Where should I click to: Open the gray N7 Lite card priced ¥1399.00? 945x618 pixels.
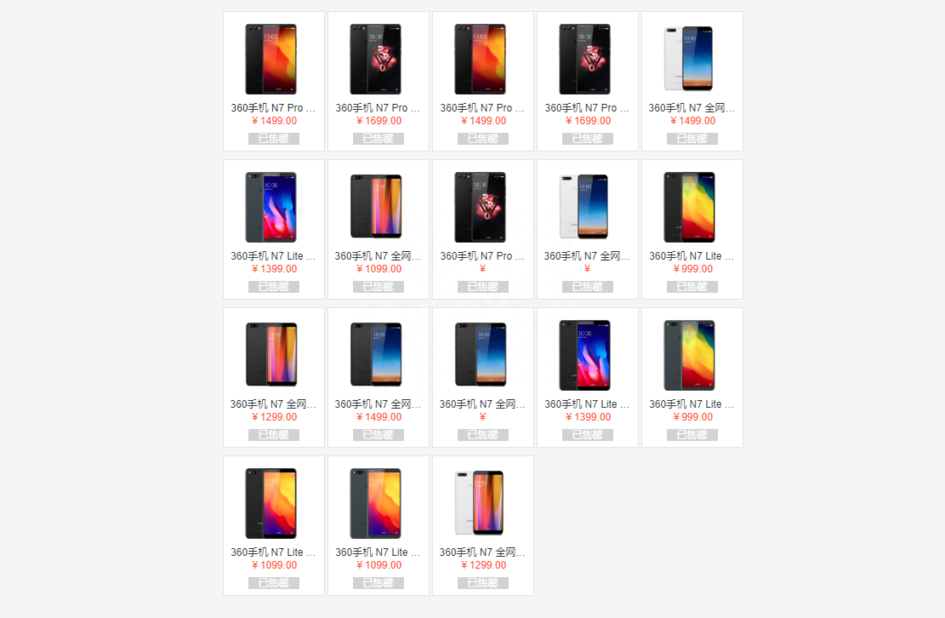point(273,207)
